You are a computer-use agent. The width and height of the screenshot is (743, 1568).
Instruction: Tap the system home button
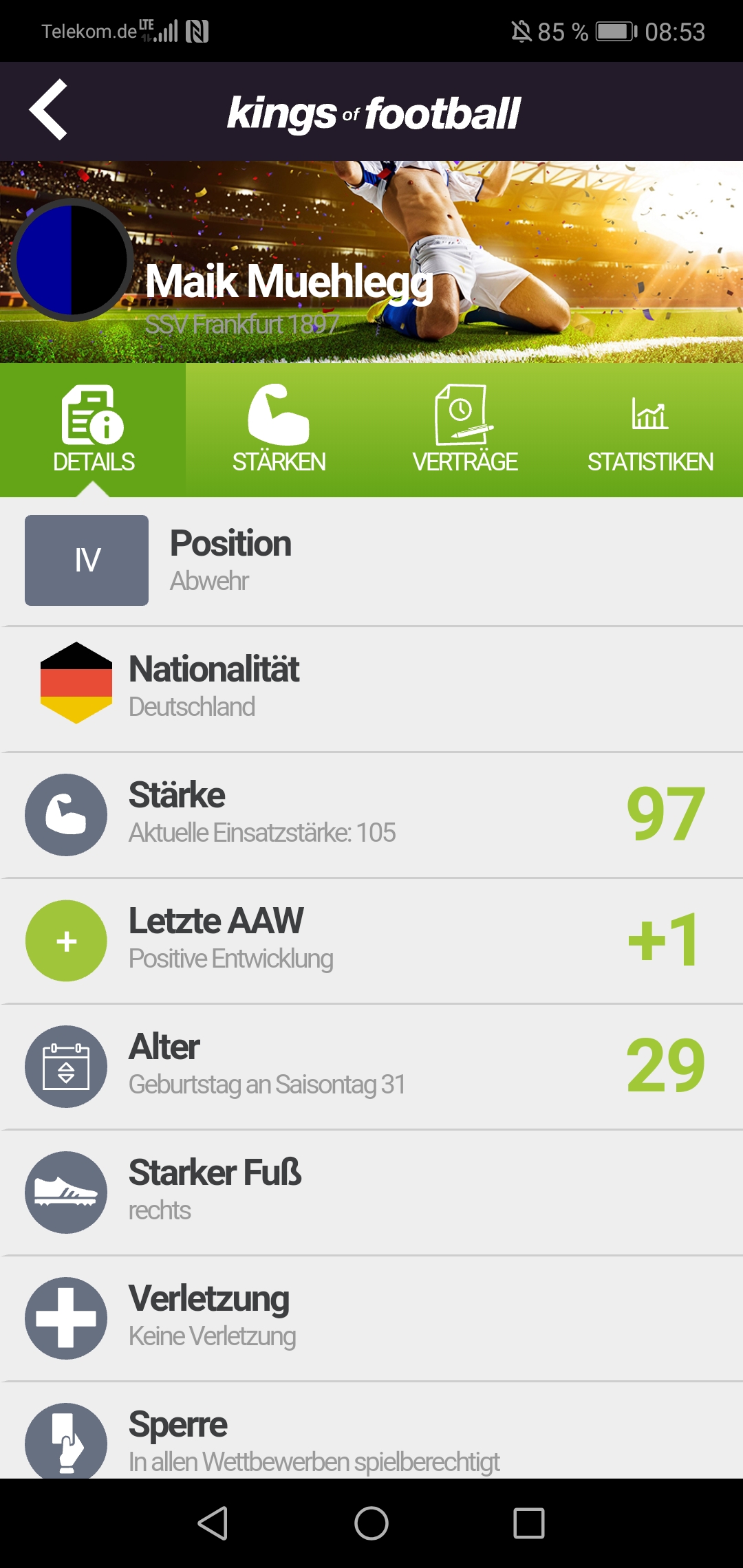[371, 1523]
